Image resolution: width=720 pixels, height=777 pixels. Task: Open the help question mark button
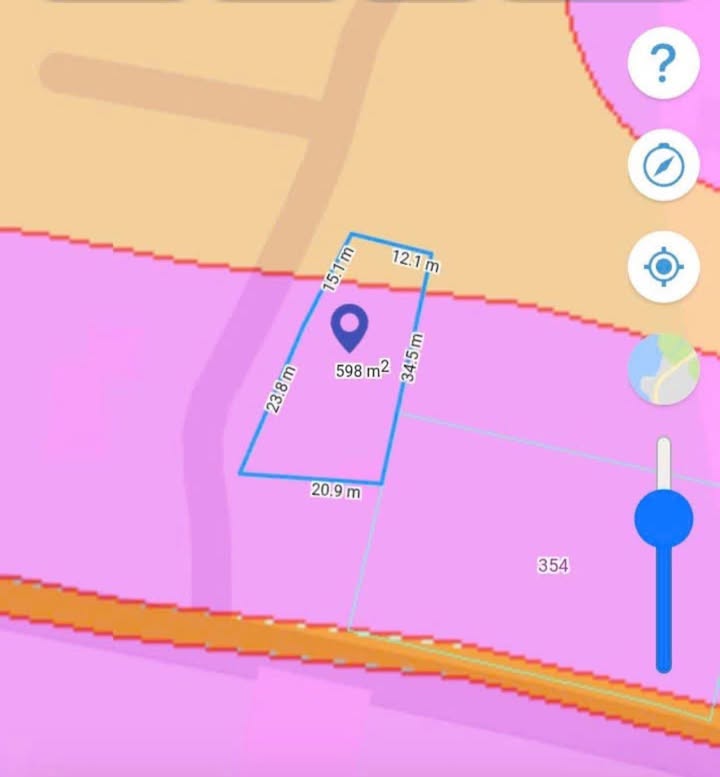pos(663,63)
